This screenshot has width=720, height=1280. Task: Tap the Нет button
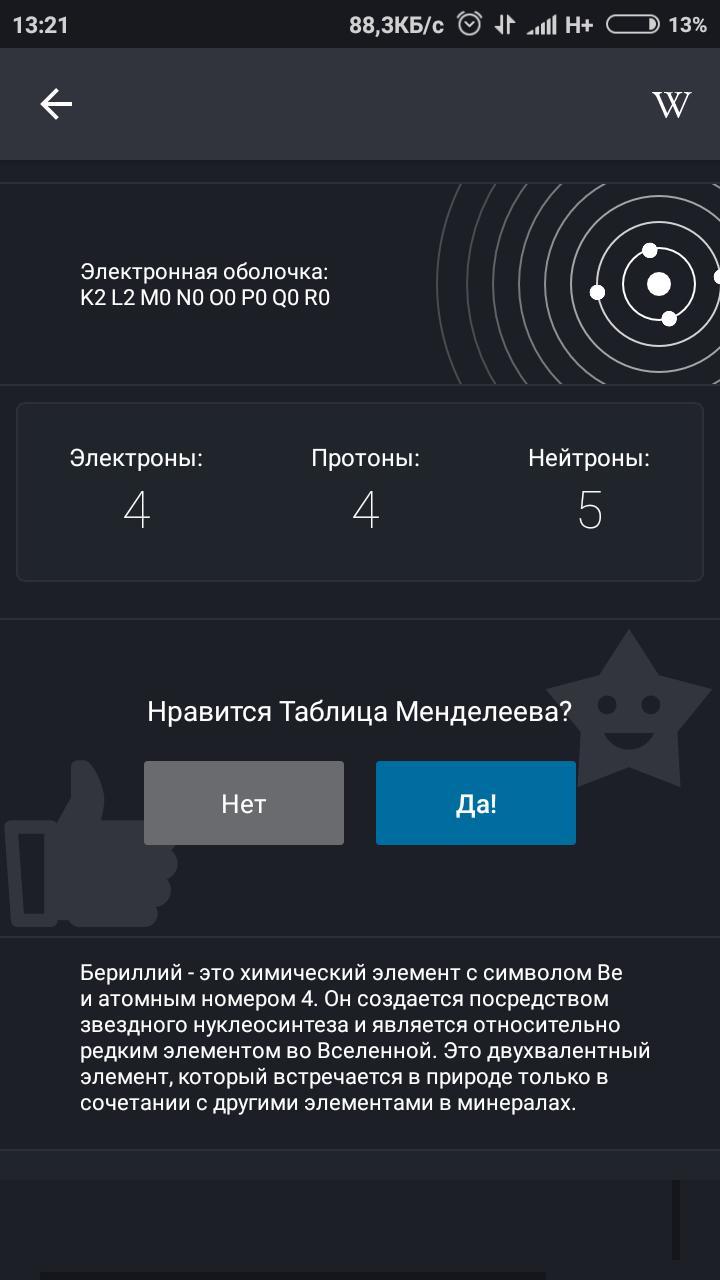point(244,803)
